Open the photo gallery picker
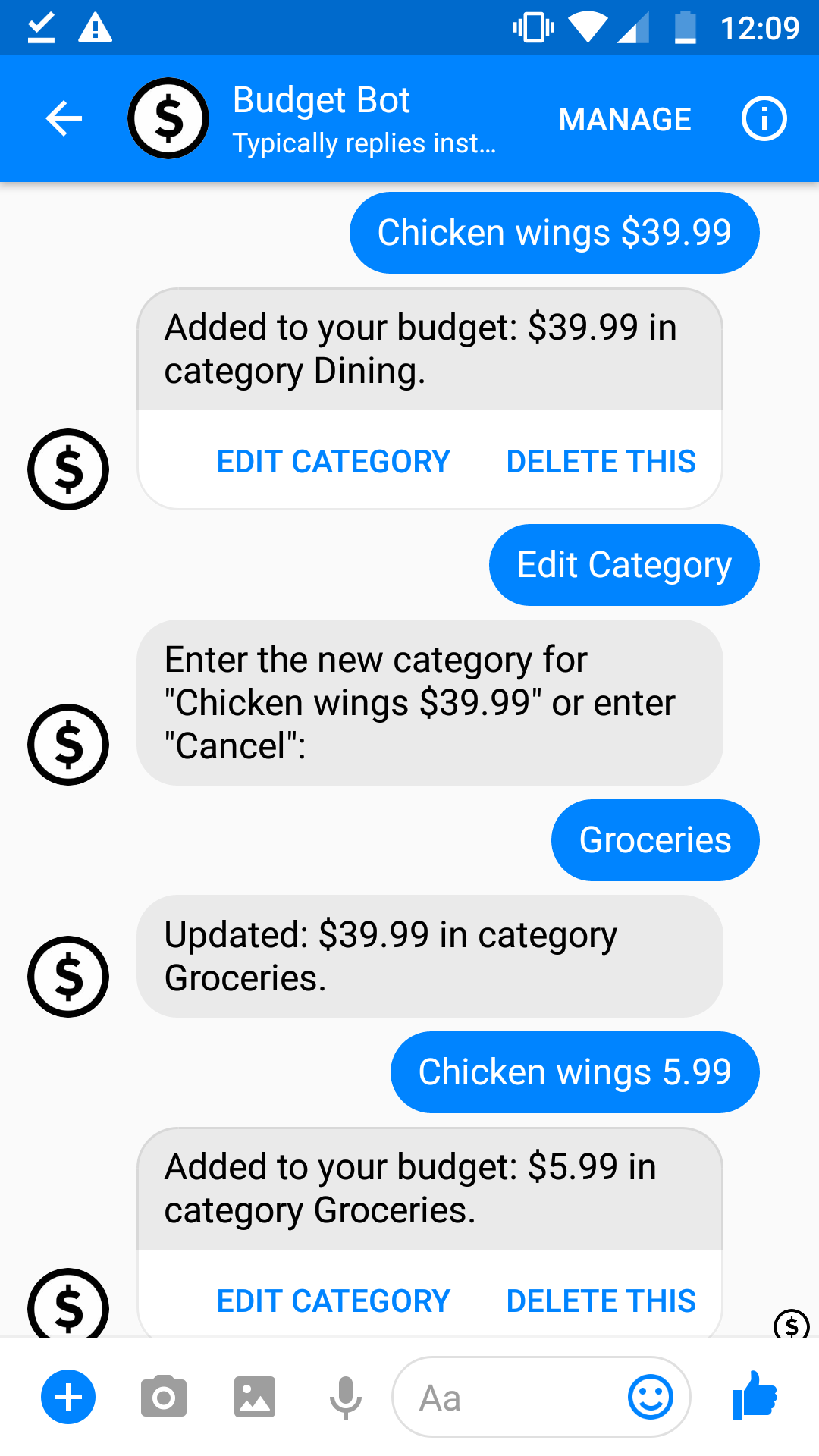819x1456 pixels. (255, 1397)
